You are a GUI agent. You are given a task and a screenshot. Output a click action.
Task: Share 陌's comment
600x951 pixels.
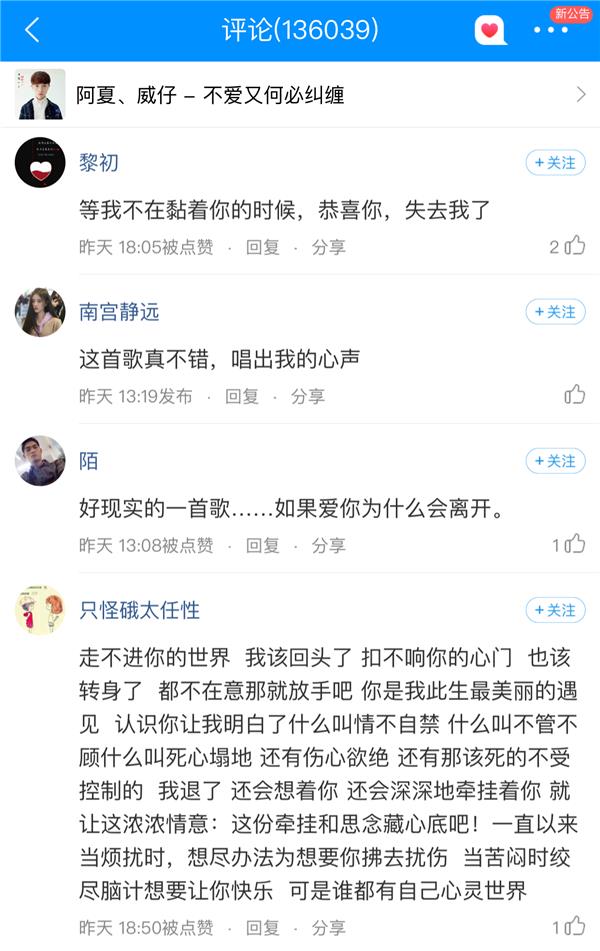(328, 545)
